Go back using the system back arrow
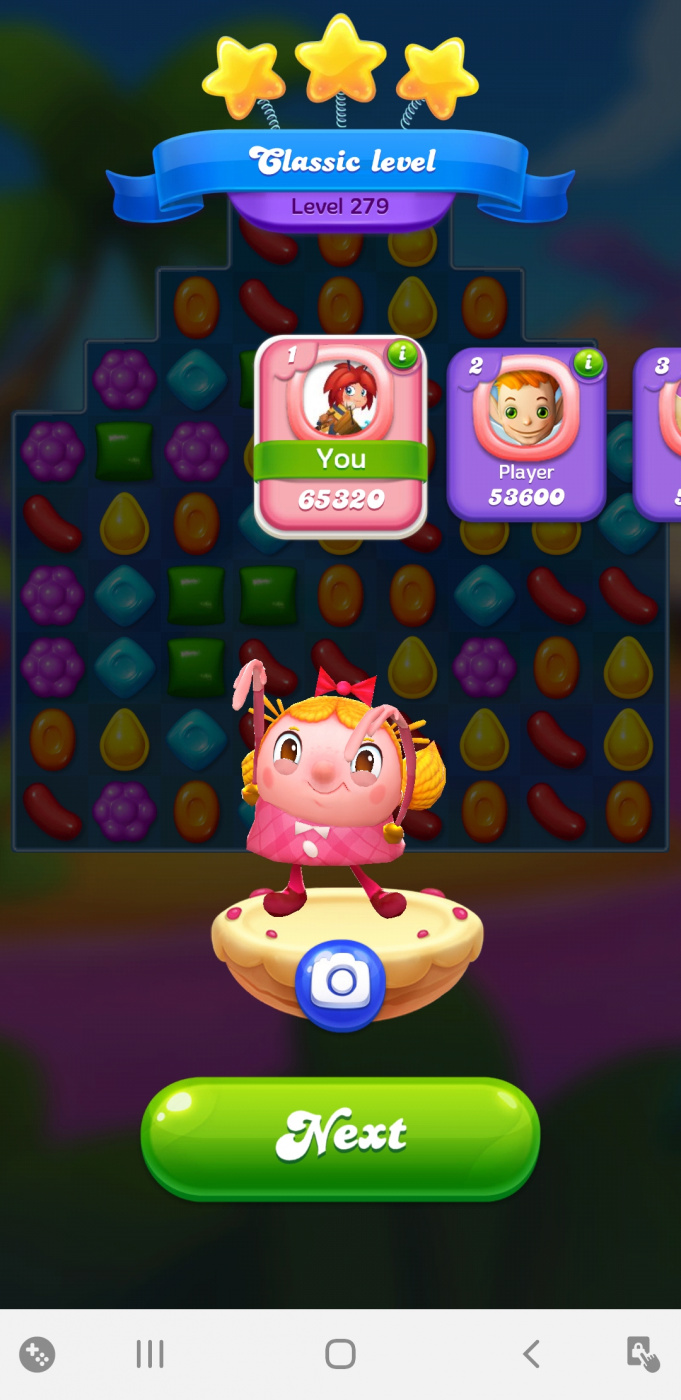This screenshot has width=681, height=1400. click(x=531, y=1354)
